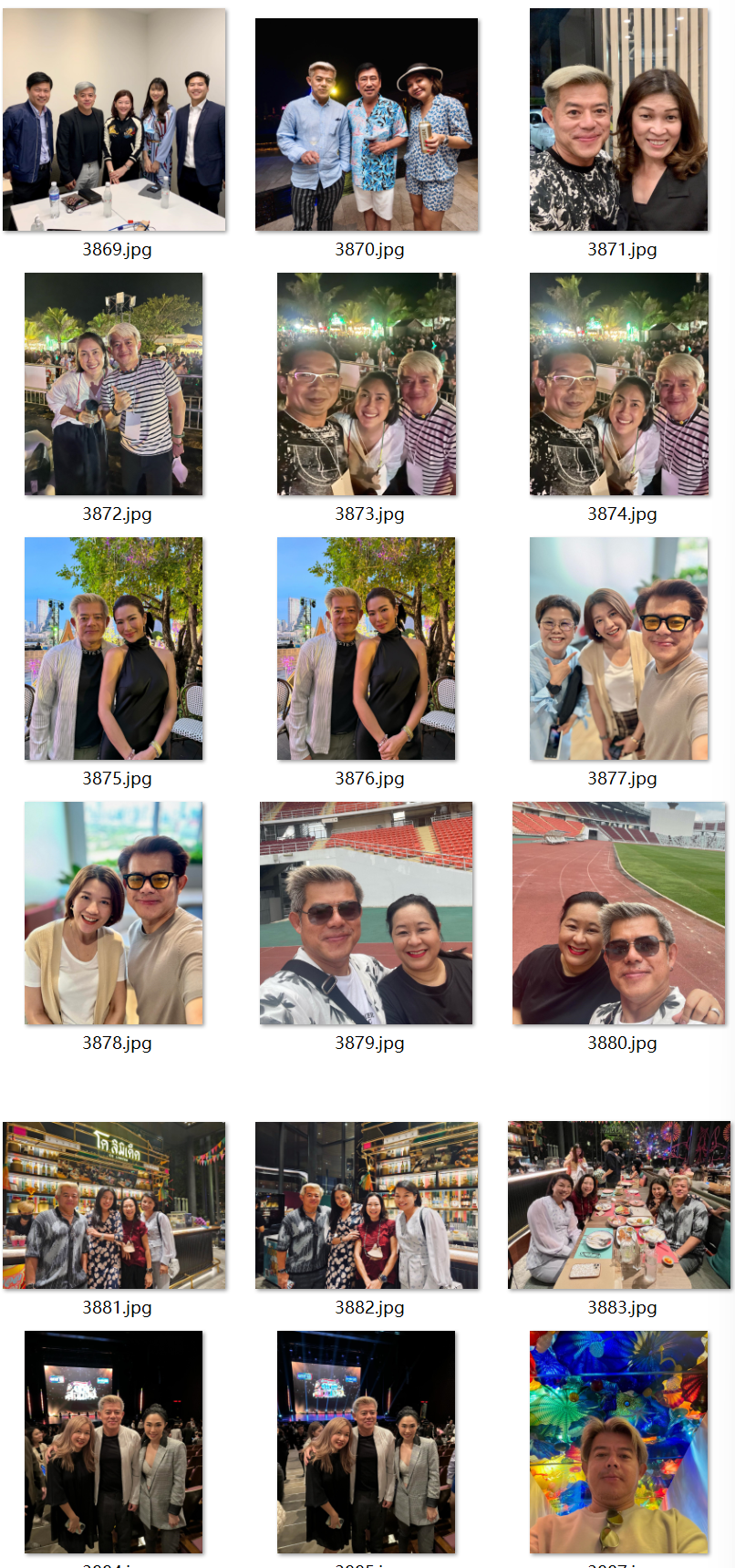Open the photo 3870.jpg

367,123
